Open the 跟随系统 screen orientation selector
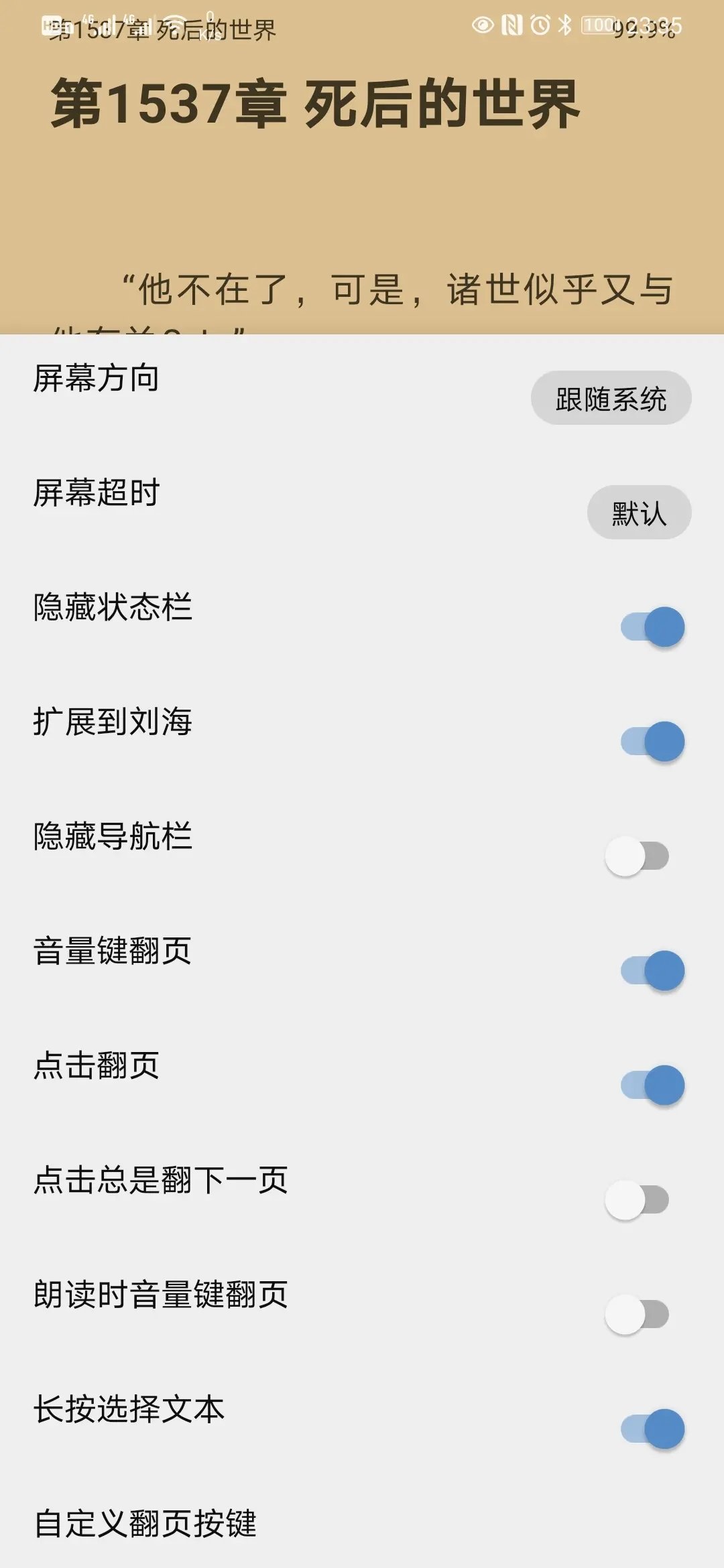The height and width of the screenshot is (1568, 724). coord(611,398)
